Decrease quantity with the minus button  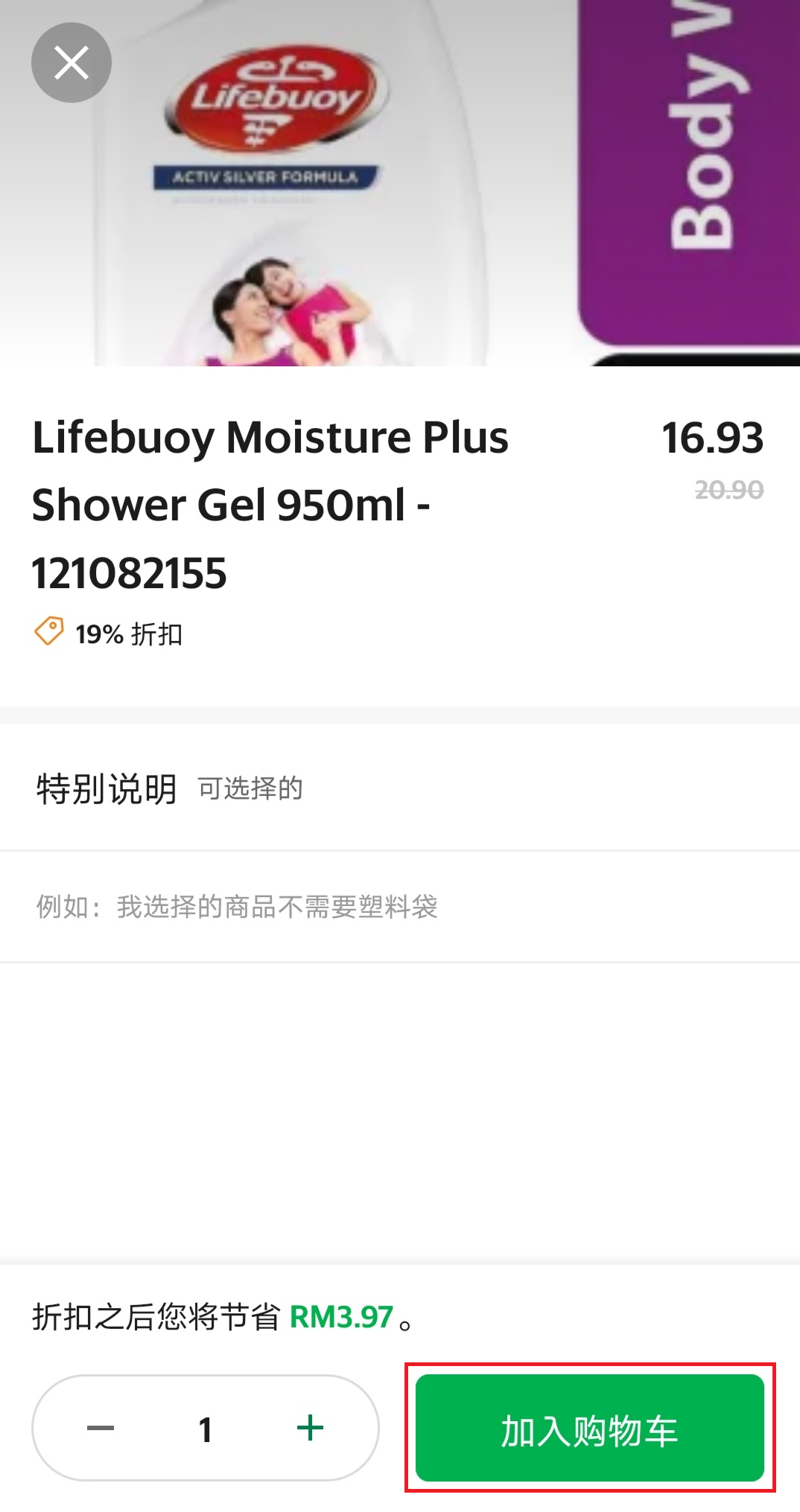pos(101,1428)
